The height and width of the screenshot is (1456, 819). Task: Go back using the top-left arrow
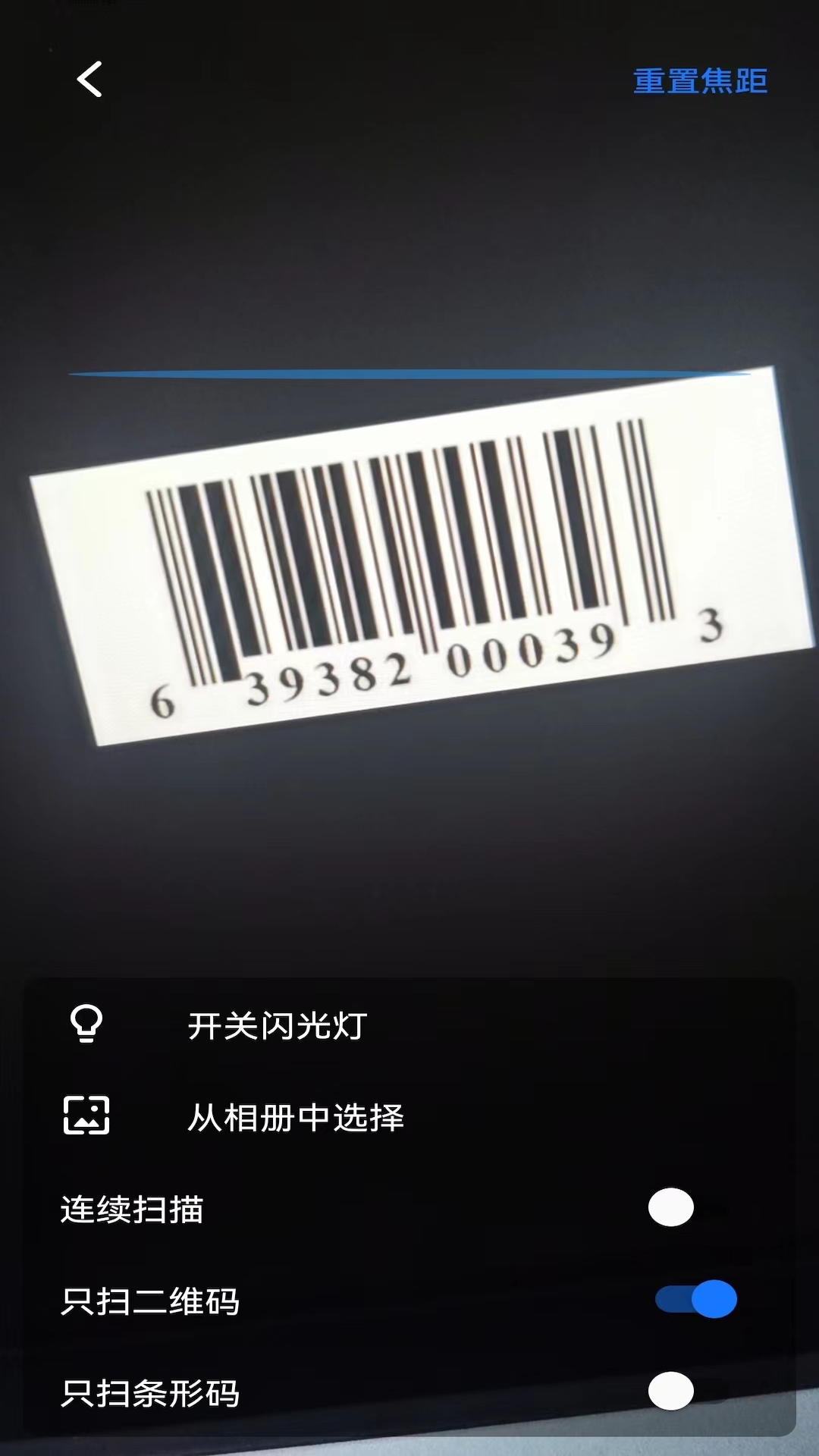tap(89, 80)
